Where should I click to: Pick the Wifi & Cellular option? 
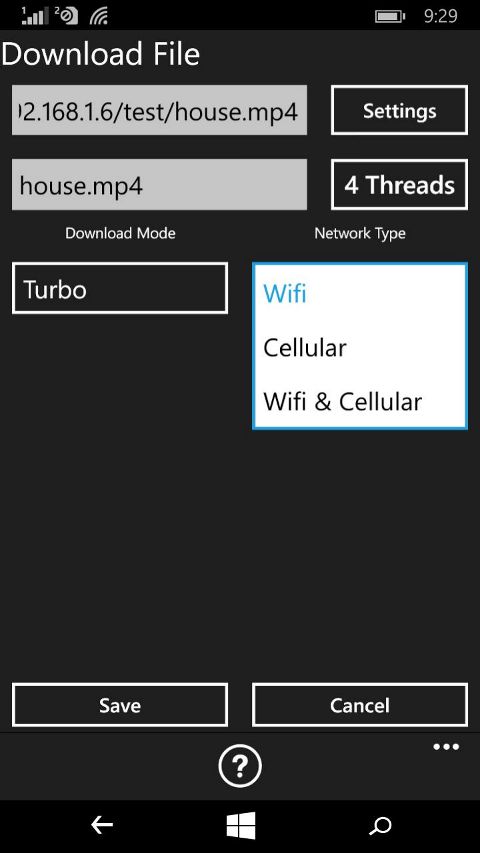[x=342, y=401]
